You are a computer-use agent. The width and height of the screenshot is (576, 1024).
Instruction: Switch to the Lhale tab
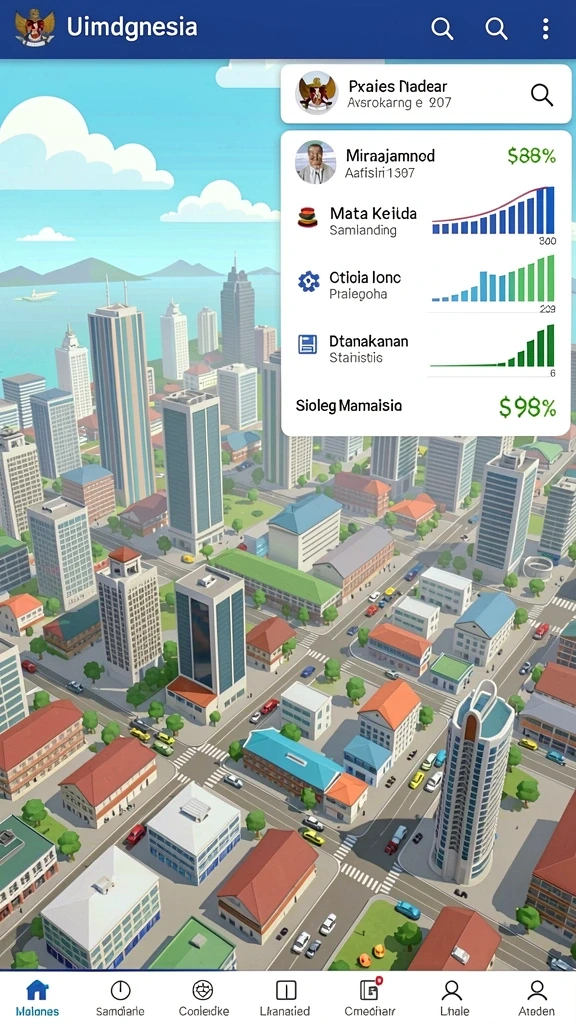pos(453,998)
